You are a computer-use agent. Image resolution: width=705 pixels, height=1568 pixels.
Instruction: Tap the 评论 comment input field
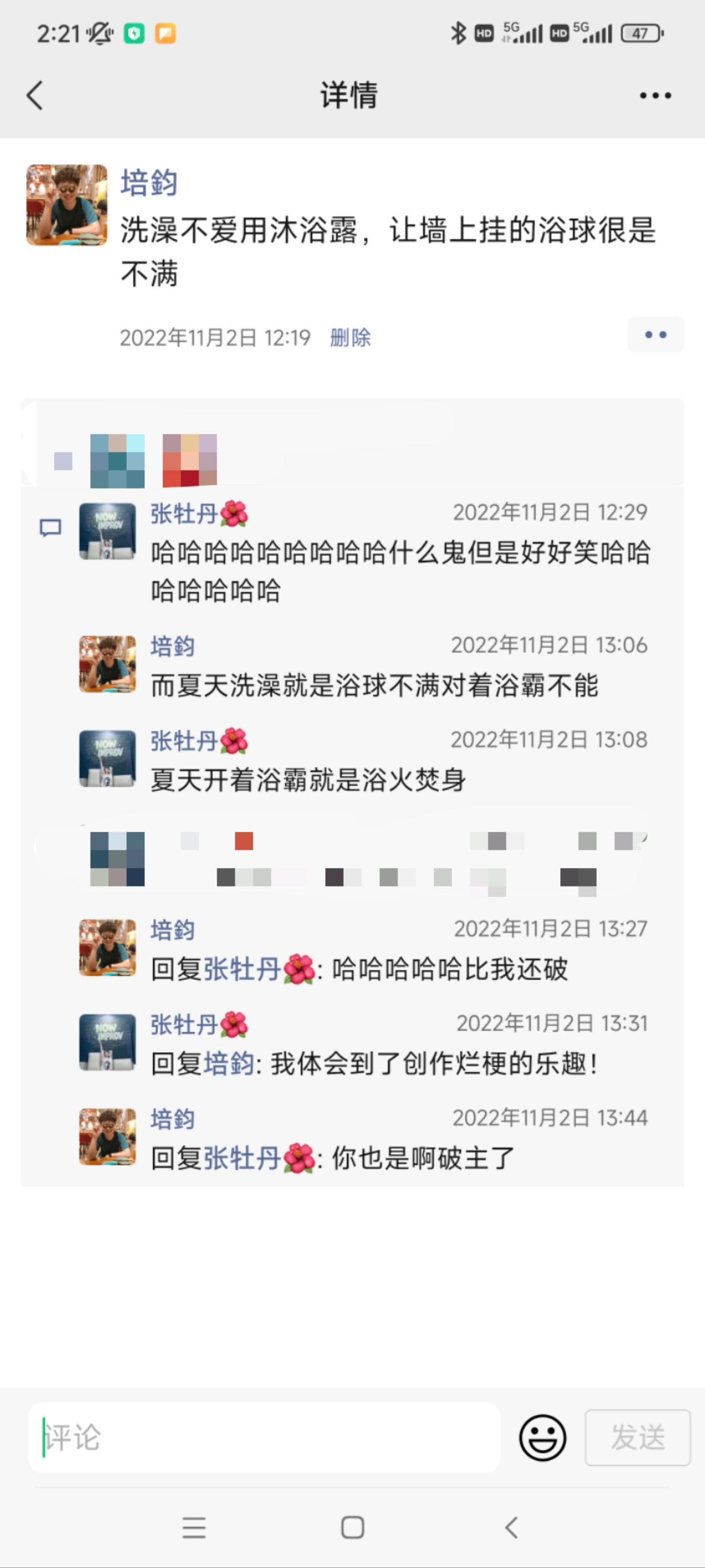tap(264, 1437)
